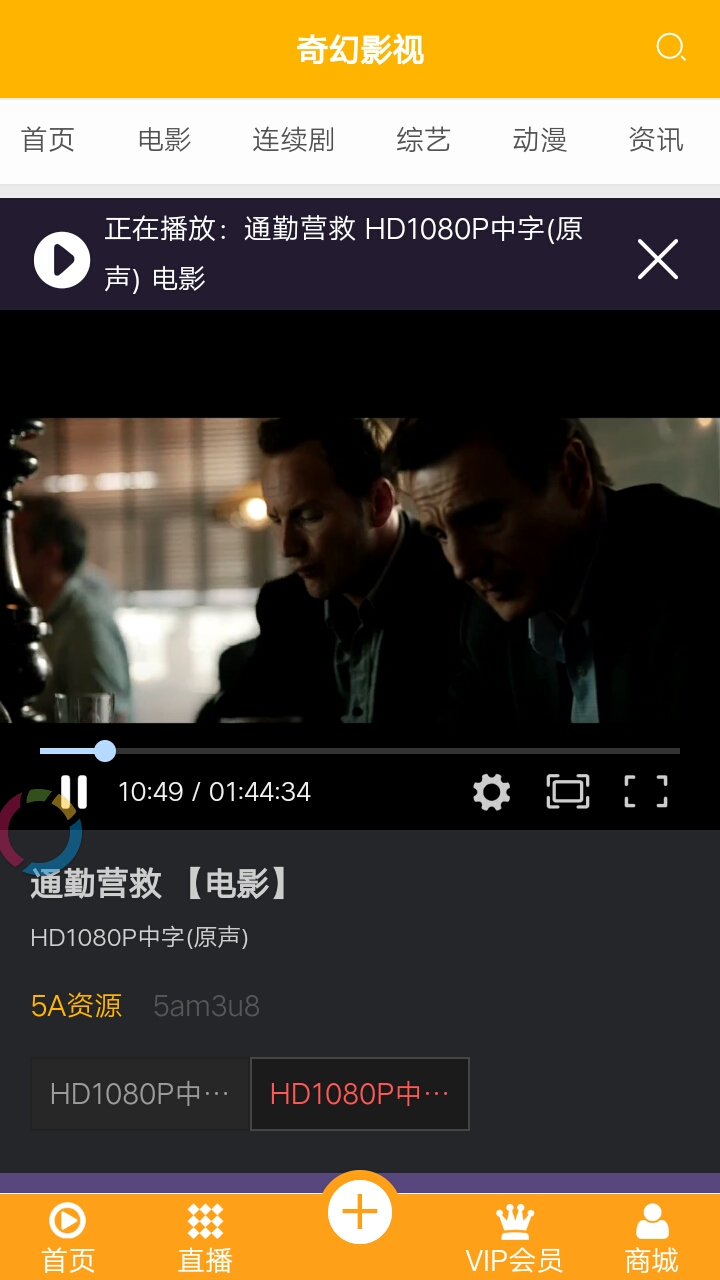Open VIP会员 via the crown icon

click(513, 1233)
